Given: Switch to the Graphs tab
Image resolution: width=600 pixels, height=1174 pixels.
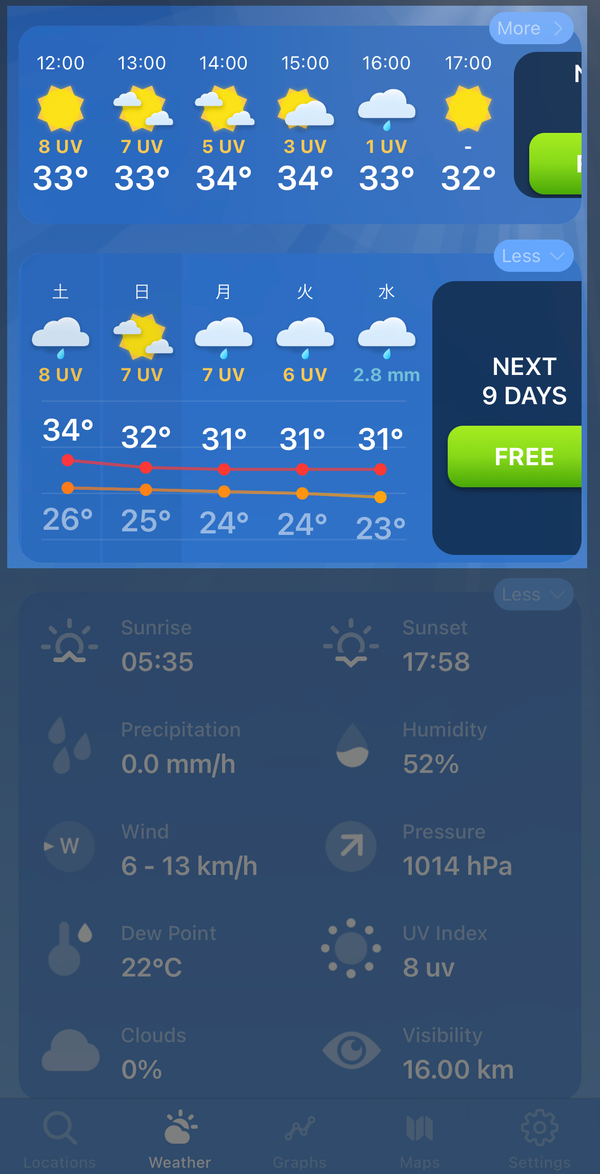Looking at the screenshot, I should [300, 1140].
